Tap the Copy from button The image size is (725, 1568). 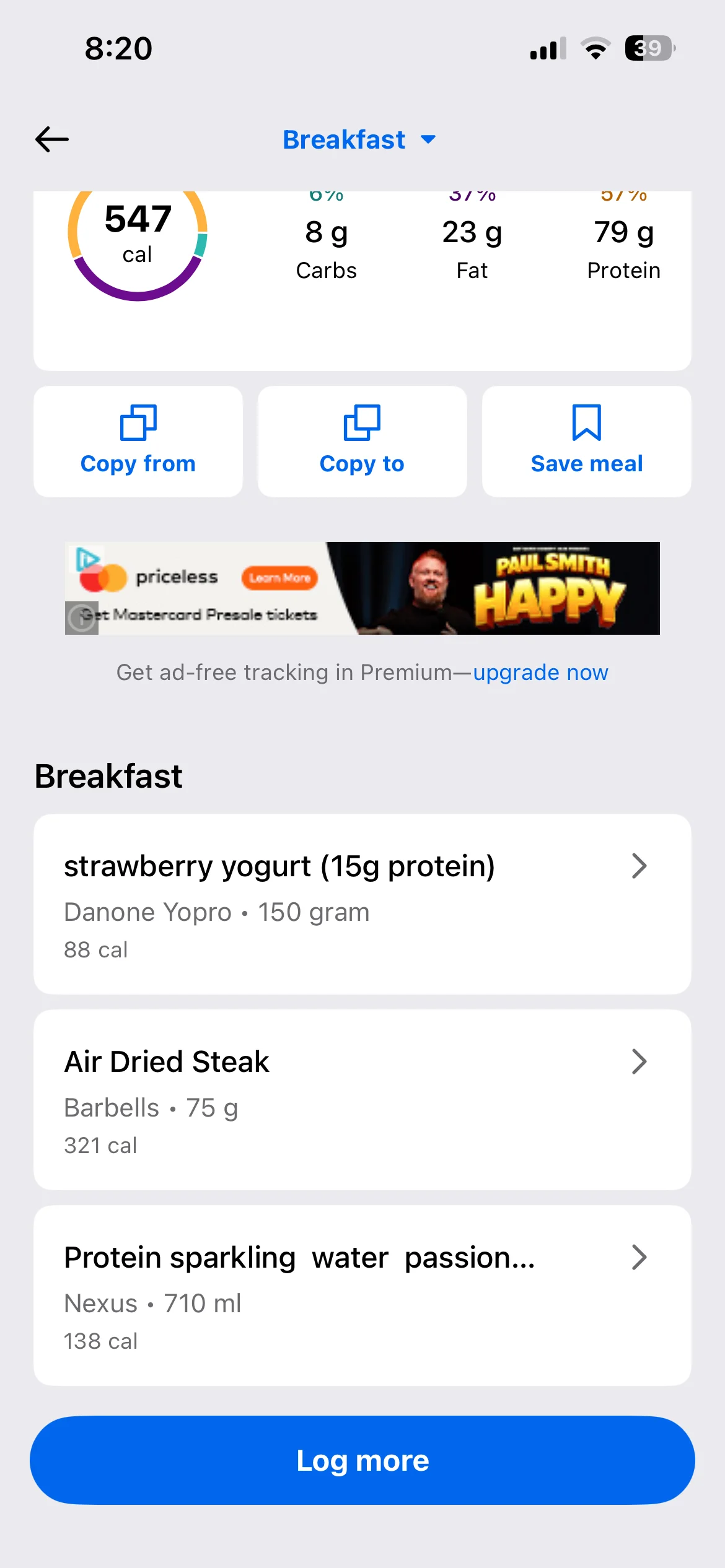coord(138,442)
